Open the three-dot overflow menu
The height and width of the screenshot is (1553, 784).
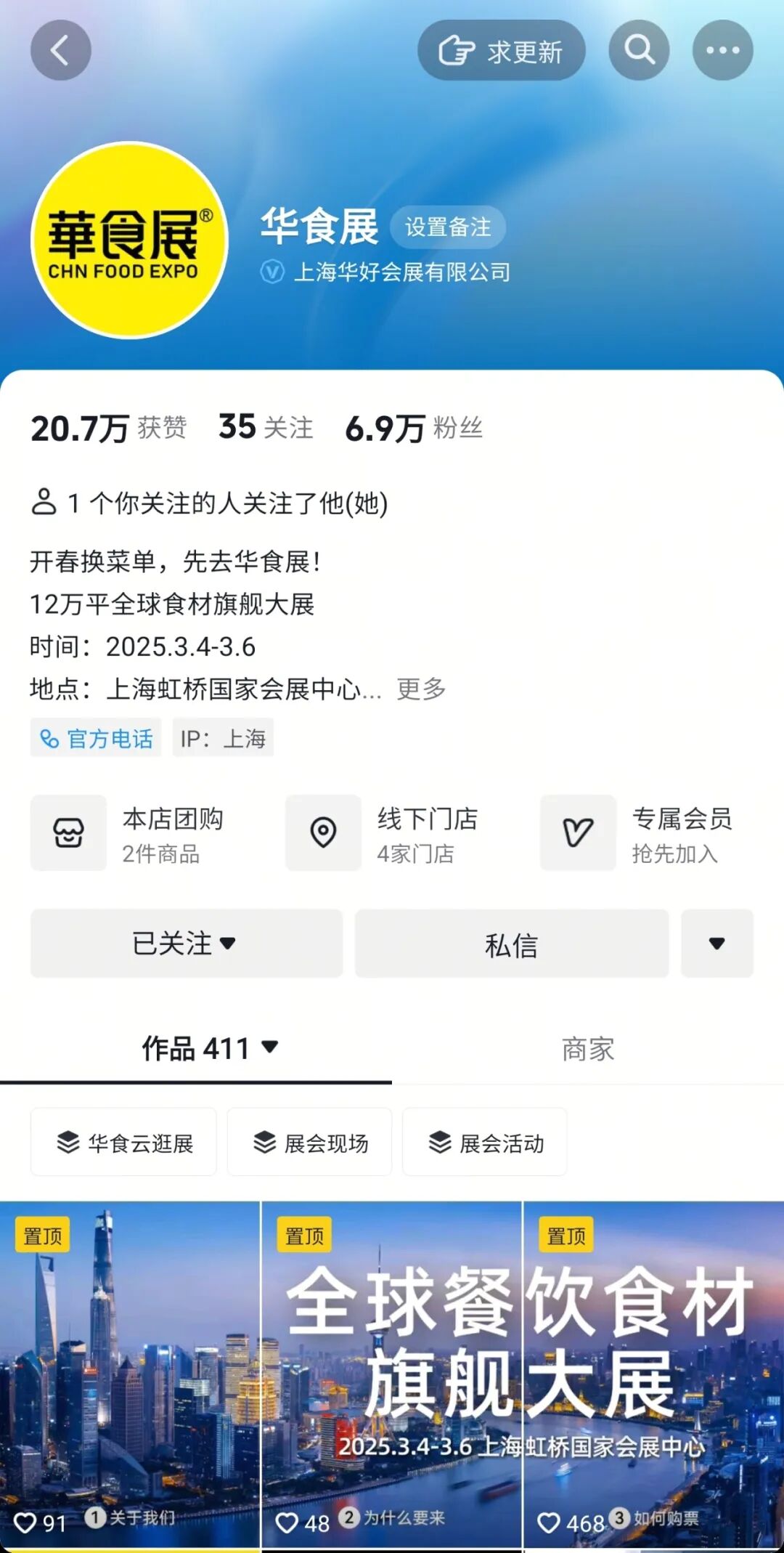(722, 50)
